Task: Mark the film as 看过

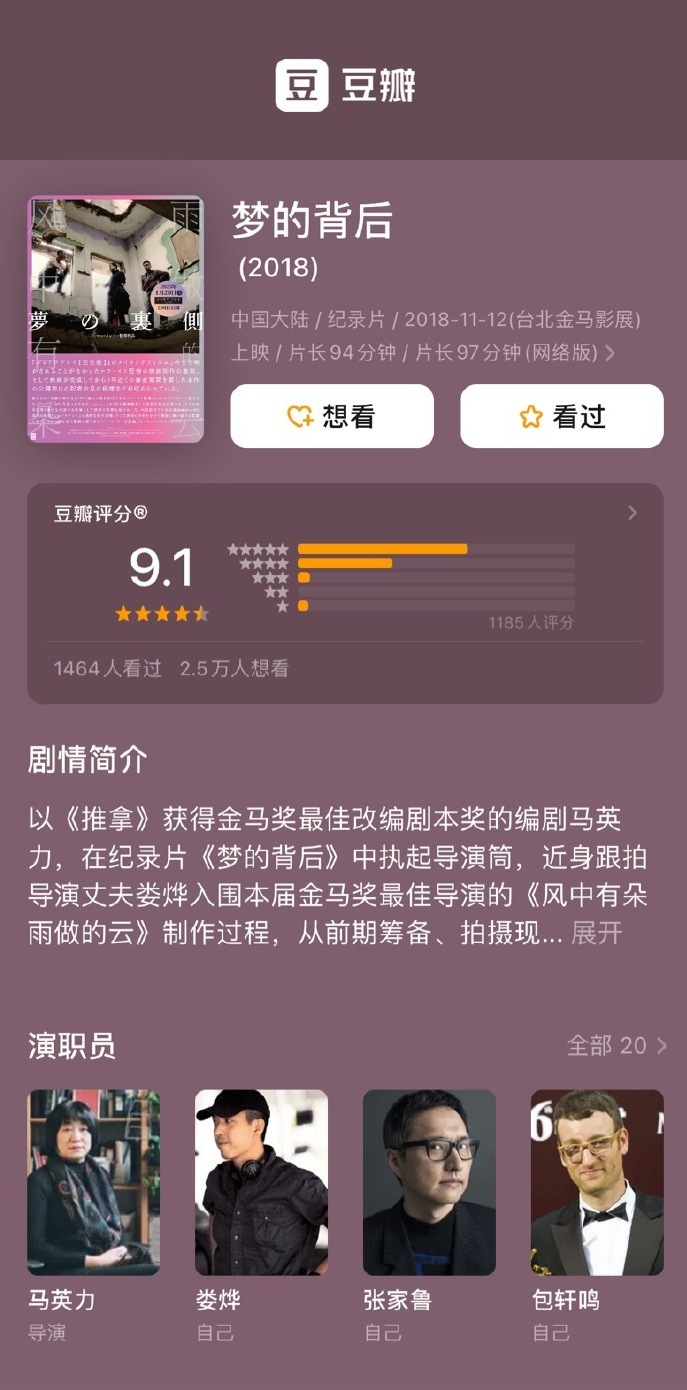Action: pyautogui.click(x=561, y=416)
